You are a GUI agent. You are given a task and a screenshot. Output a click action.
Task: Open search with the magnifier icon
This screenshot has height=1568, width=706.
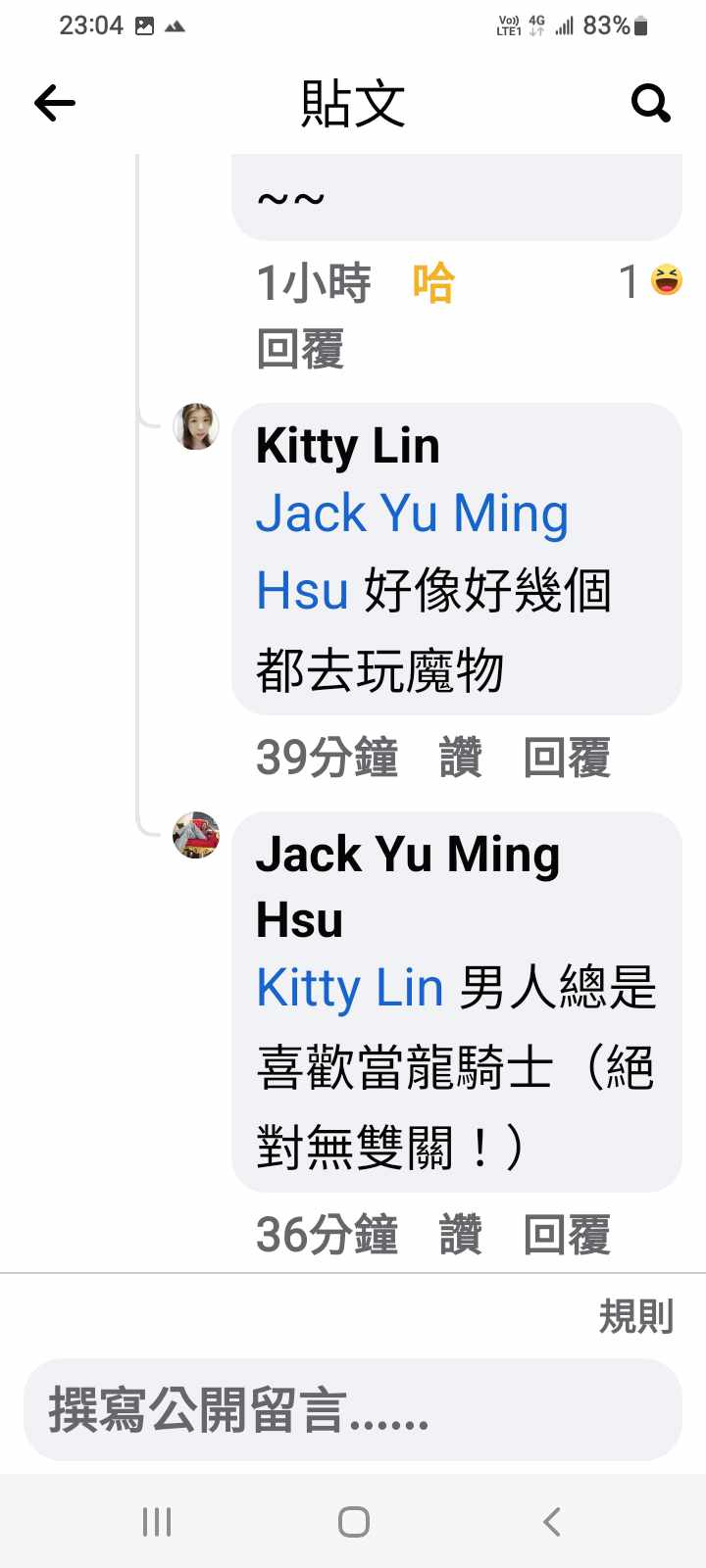650,102
